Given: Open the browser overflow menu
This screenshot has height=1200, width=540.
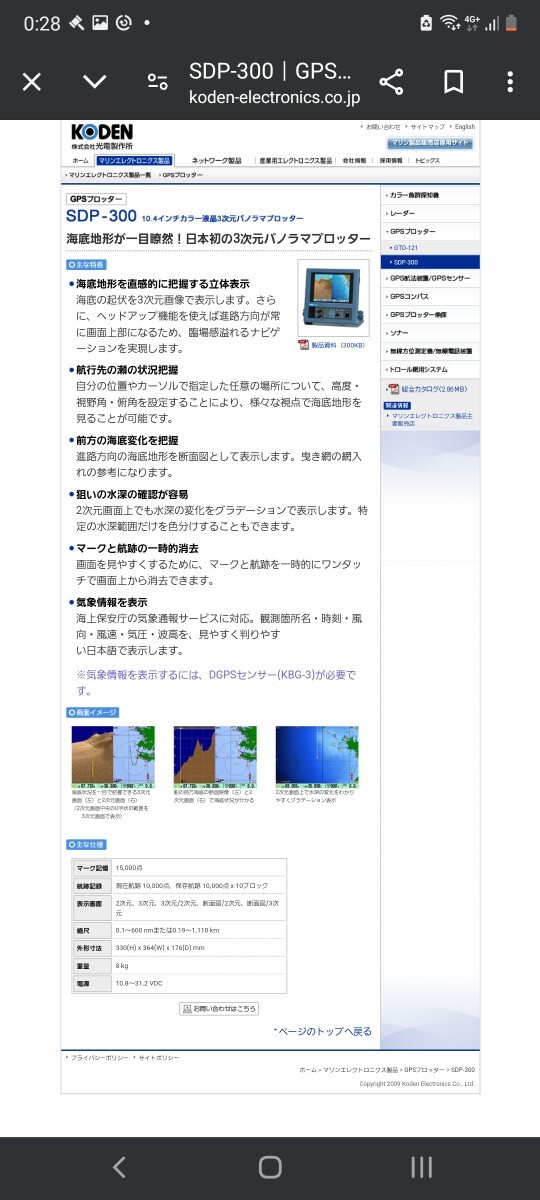Looking at the screenshot, I should pyautogui.click(x=511, y=82).
